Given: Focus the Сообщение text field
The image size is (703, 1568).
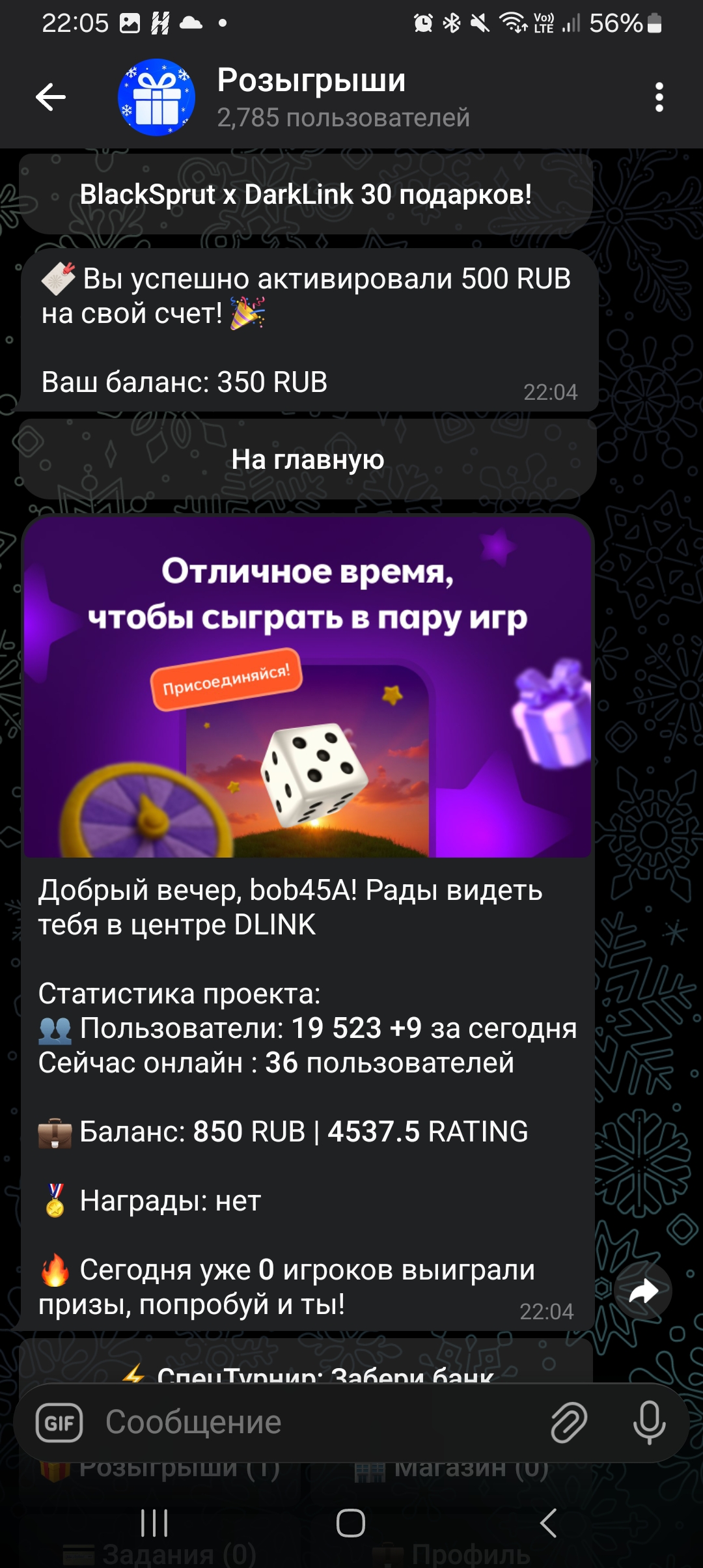Looking at the screenshot, I should 312,1423.
